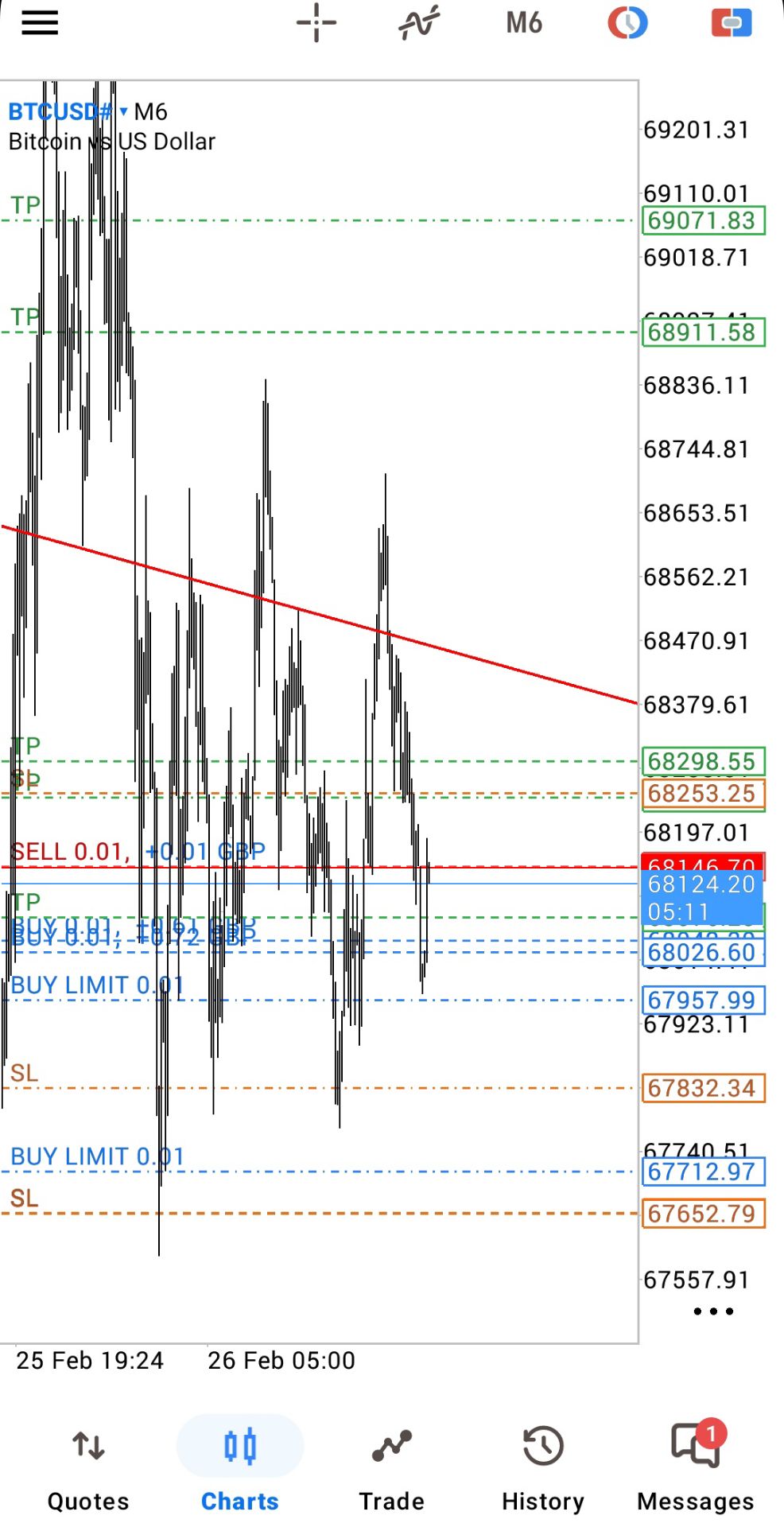Open the chart objects icon
This screenshot has width=784, height=1527.
click(627, 23)
